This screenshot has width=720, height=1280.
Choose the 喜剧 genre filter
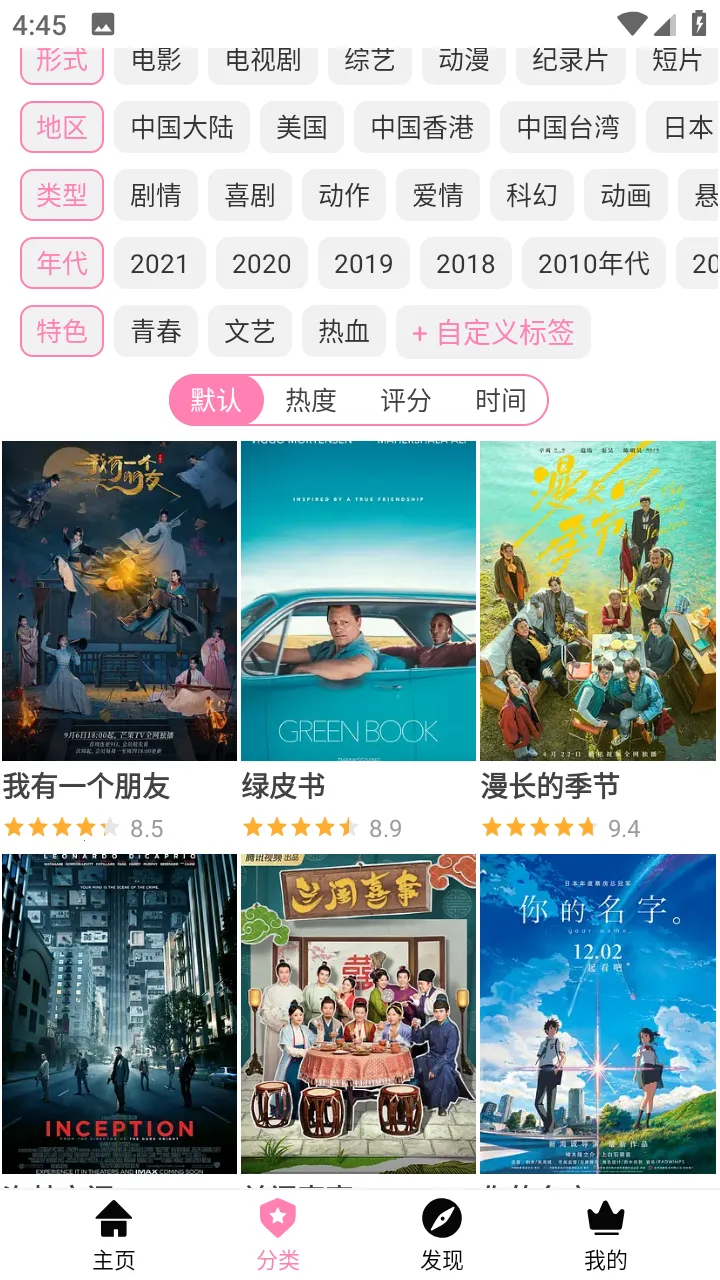[249, 196]
